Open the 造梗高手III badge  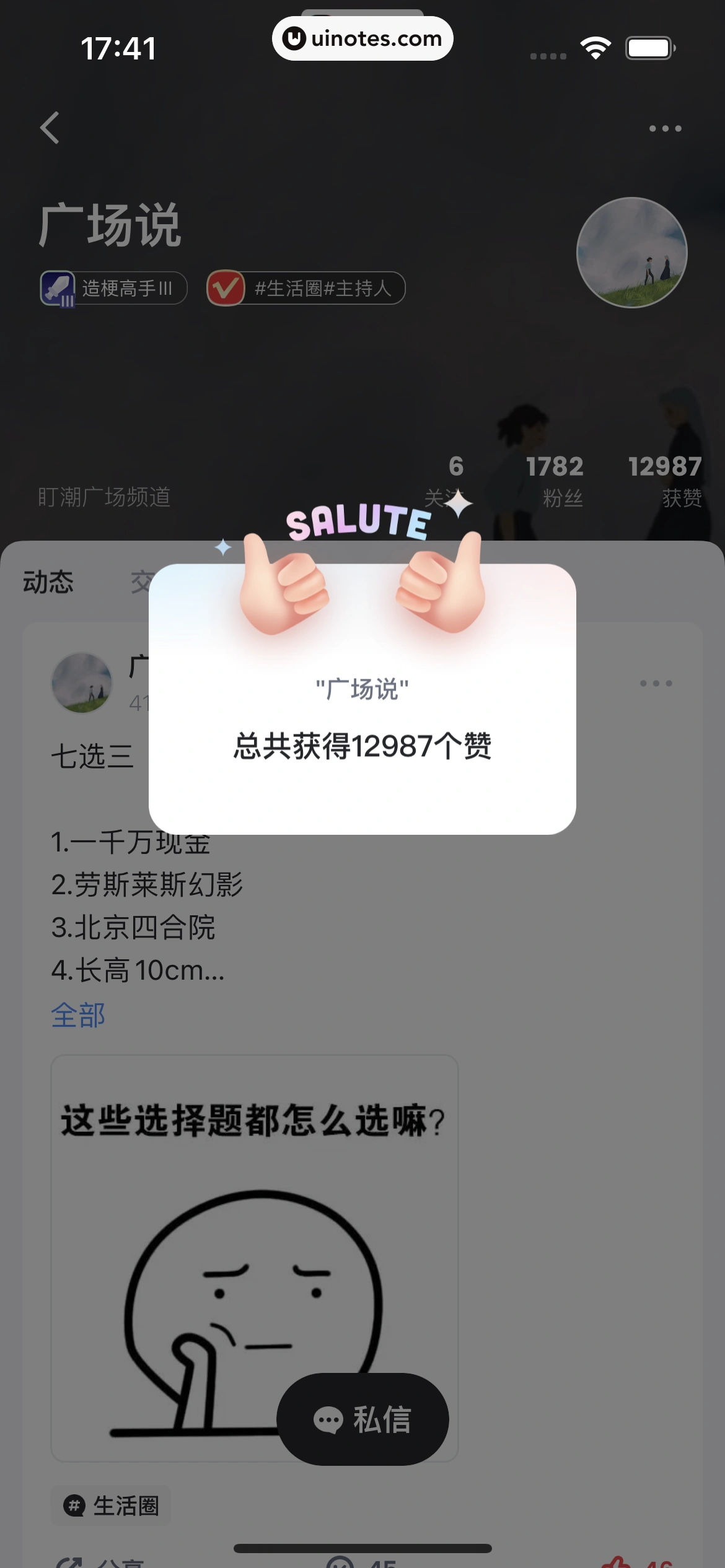pos(114,288)
